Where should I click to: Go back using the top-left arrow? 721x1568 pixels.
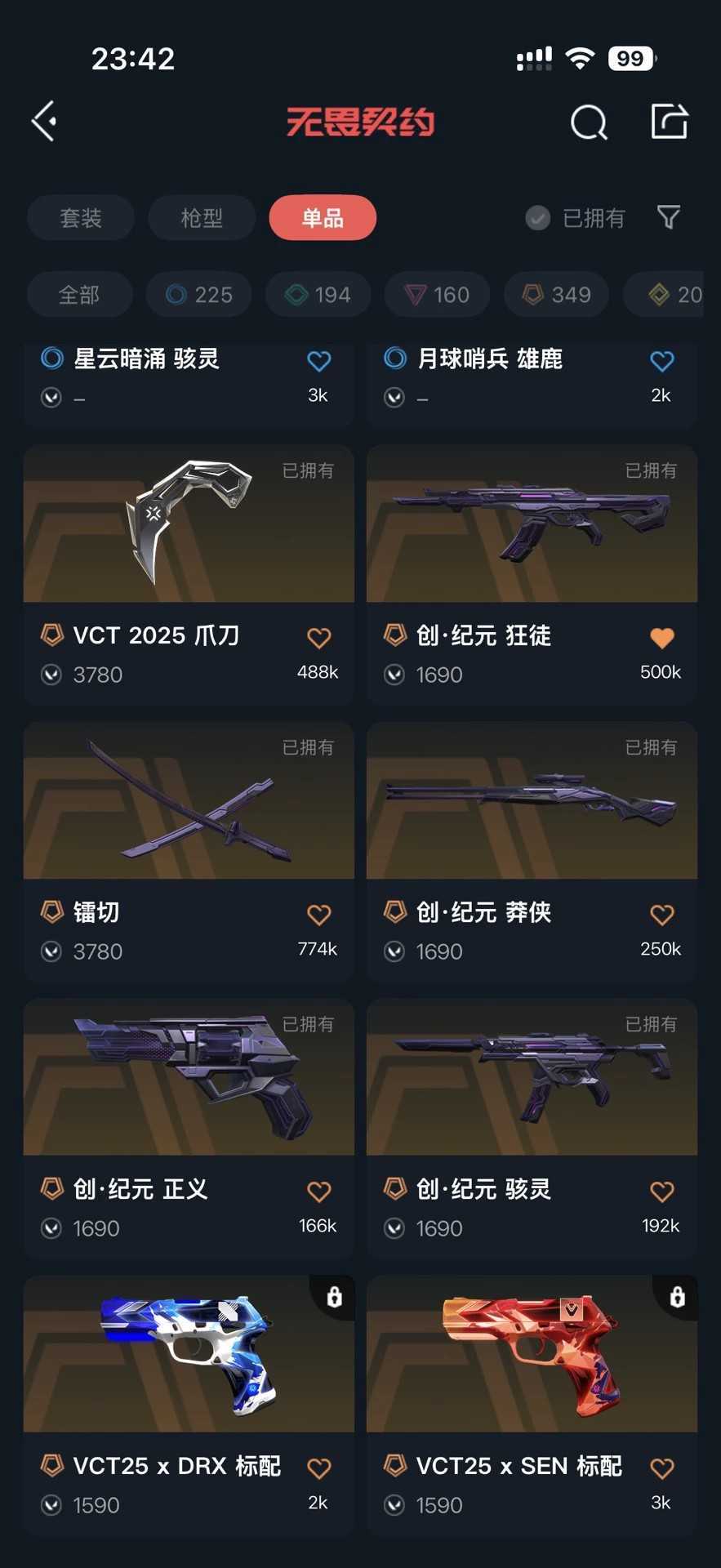[x=44, y=122]
